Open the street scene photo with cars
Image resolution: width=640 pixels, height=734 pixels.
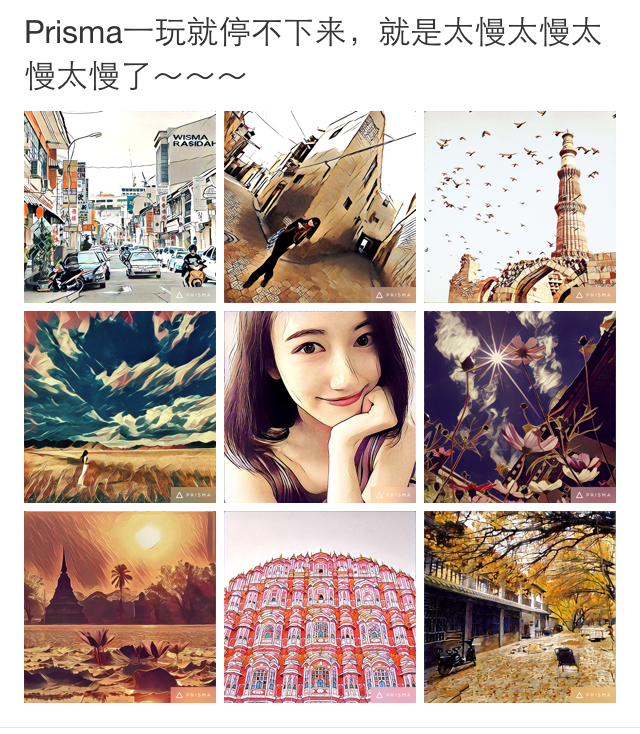(120, 207)
